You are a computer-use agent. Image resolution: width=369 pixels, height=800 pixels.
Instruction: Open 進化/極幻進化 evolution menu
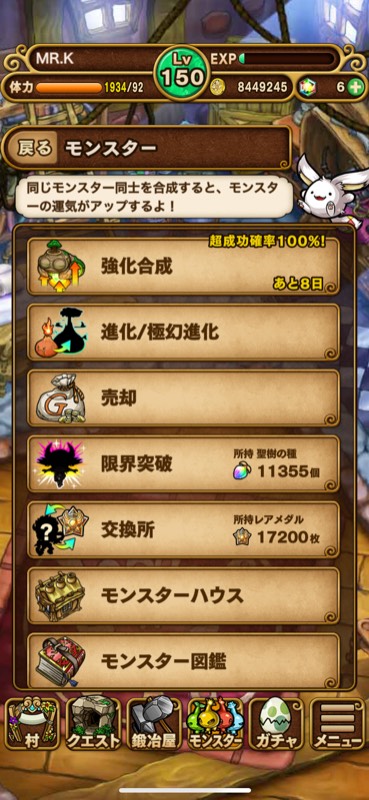click(183, 333)
